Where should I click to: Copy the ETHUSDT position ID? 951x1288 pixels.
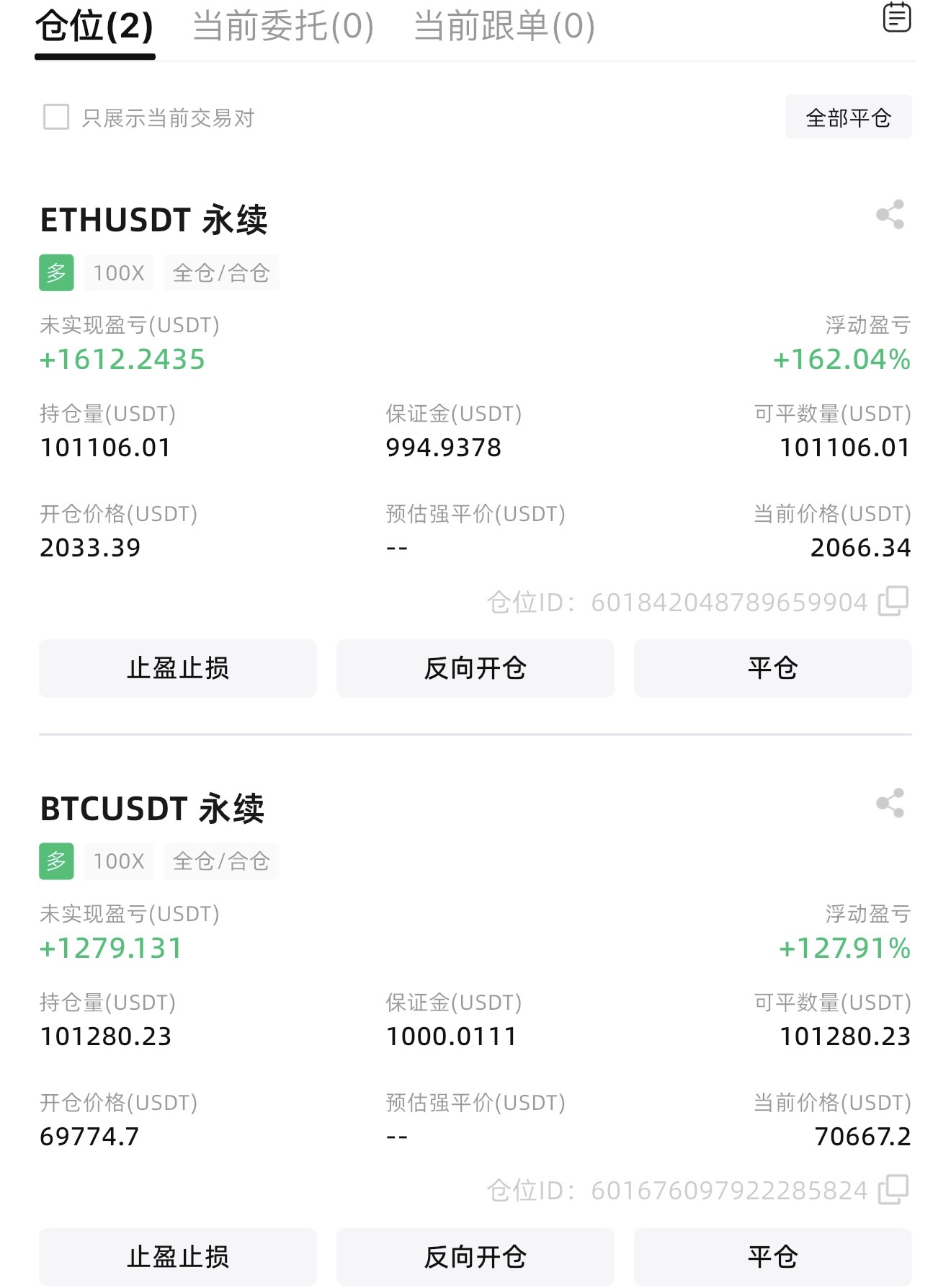[893, 601]
